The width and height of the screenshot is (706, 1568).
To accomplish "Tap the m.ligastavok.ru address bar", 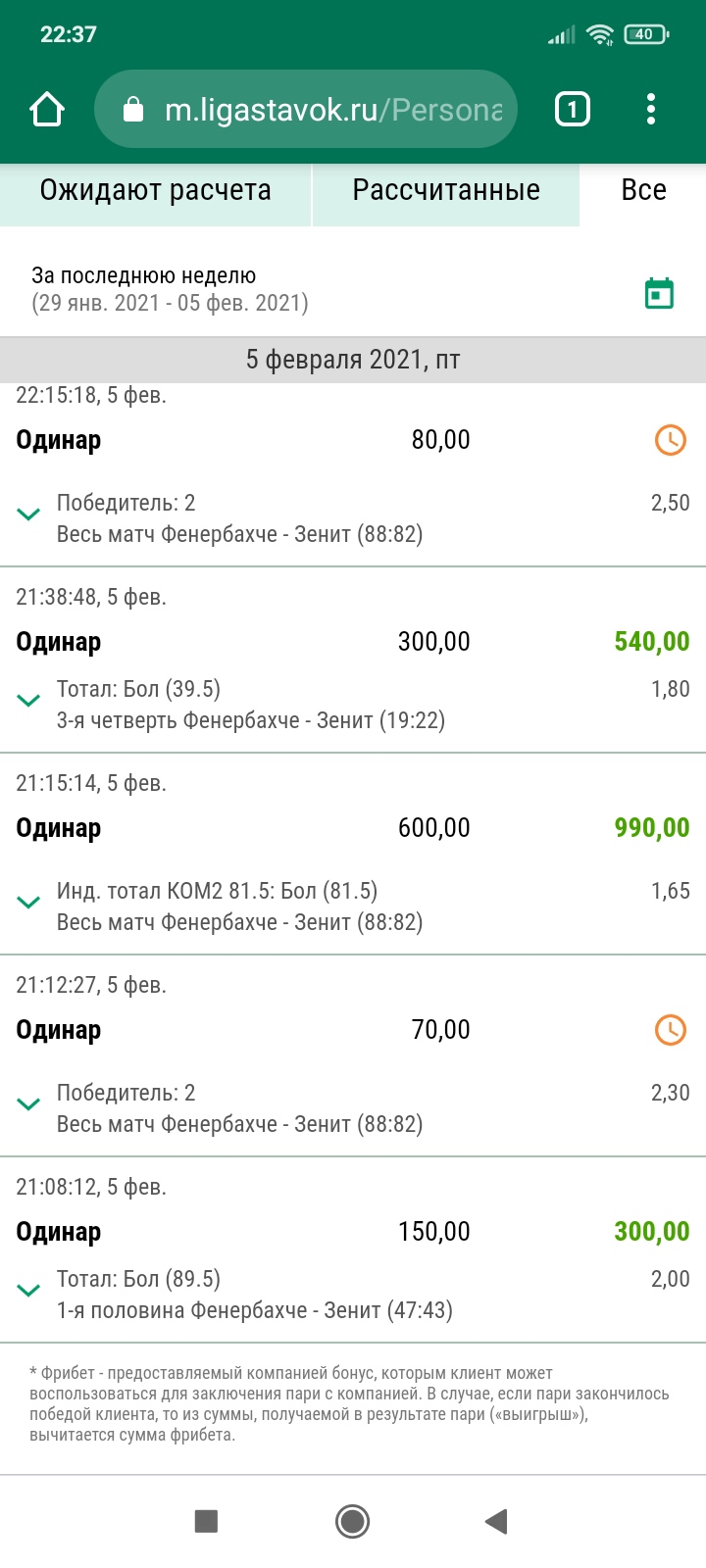I will tap(306, 109).
